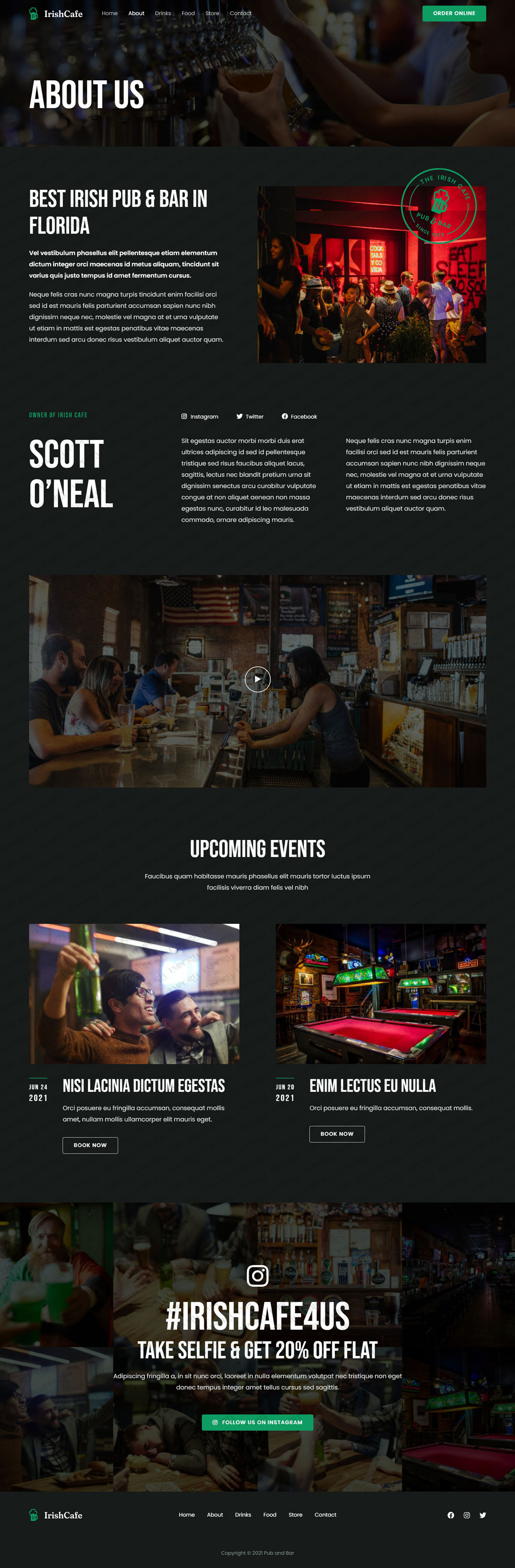Open the owner's Instagram link
This screenshot has width=515, height=1568.
coord(200,416)
